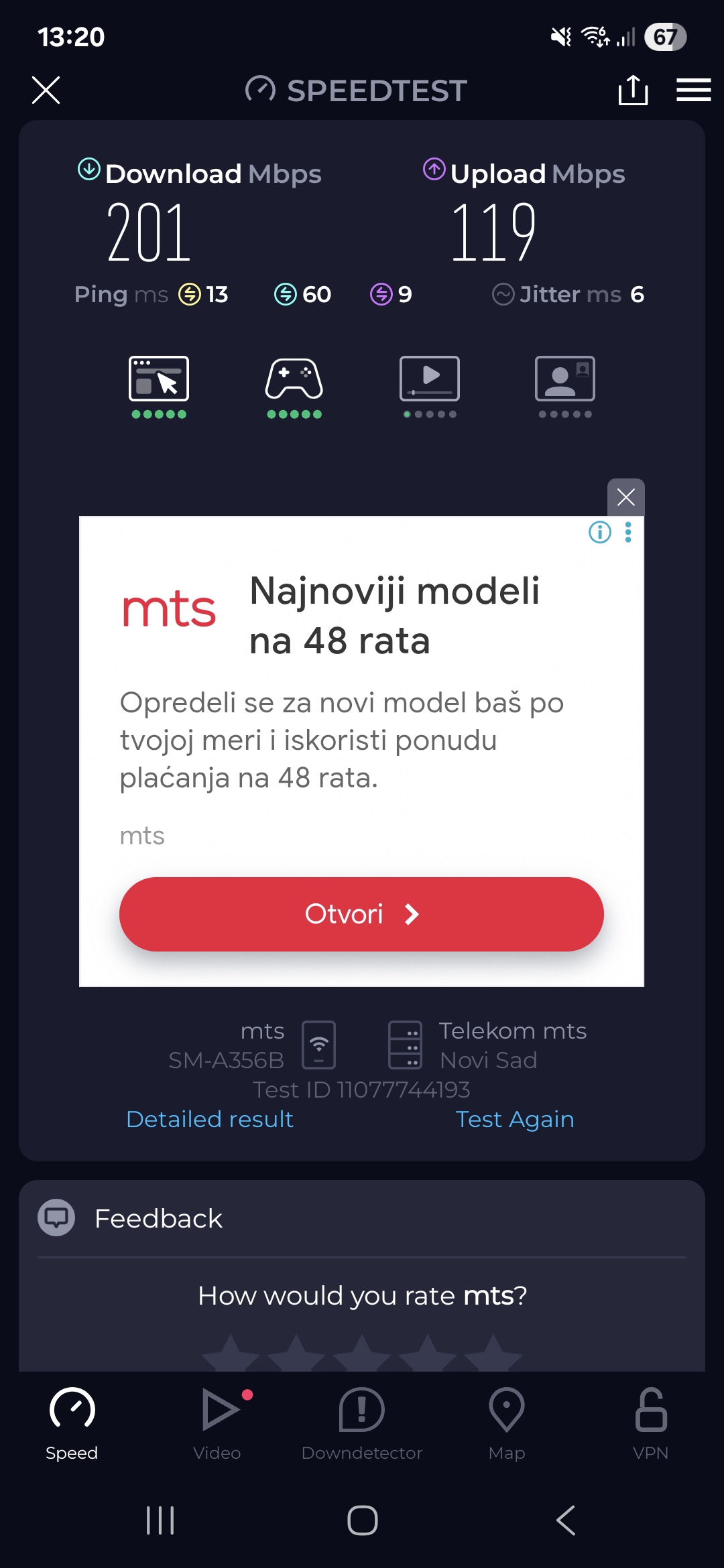Screen dimensions: 724x1568
Task: Share the speed test result
Action: (x=633, y=90)
